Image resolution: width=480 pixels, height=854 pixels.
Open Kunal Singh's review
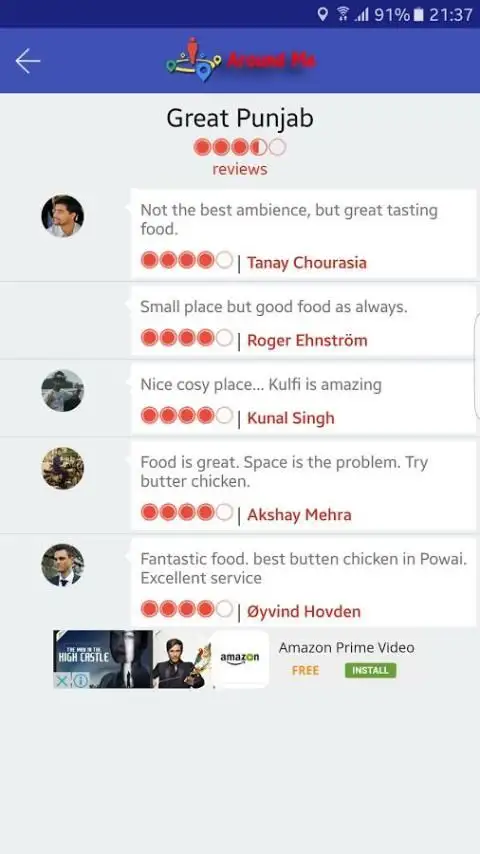(303, 399)
